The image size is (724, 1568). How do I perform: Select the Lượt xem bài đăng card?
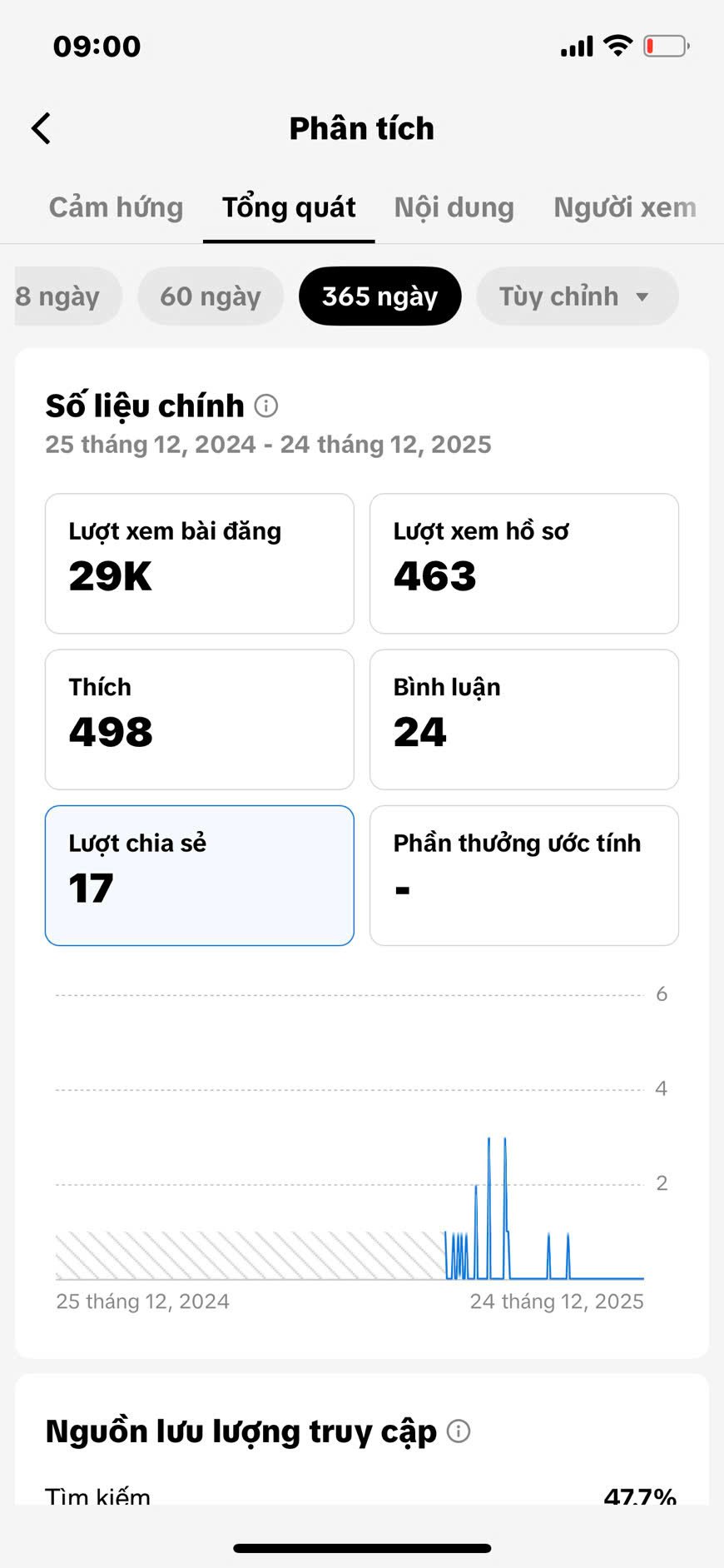point(200,563)
